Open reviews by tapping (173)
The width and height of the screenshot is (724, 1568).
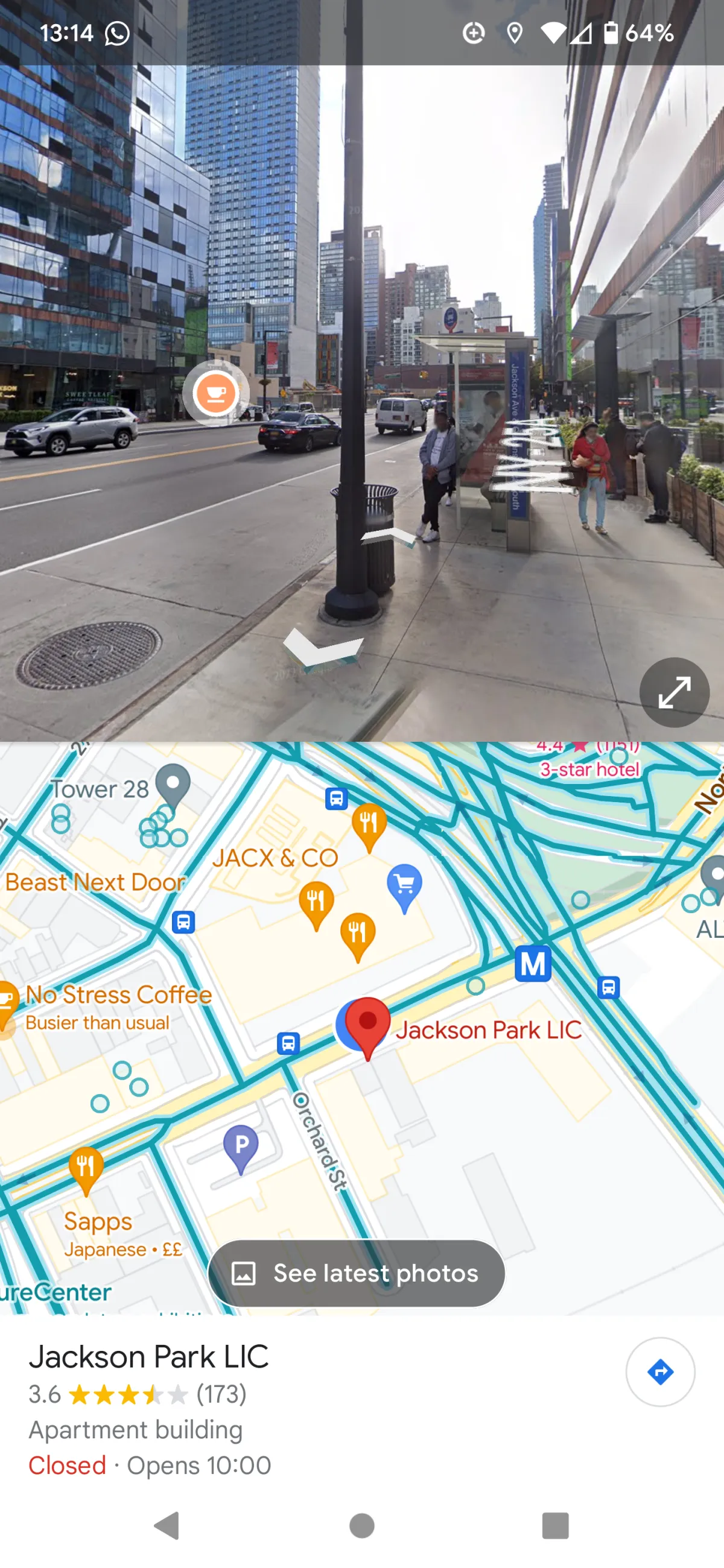pyautogui.click(x=220, y=1394)
